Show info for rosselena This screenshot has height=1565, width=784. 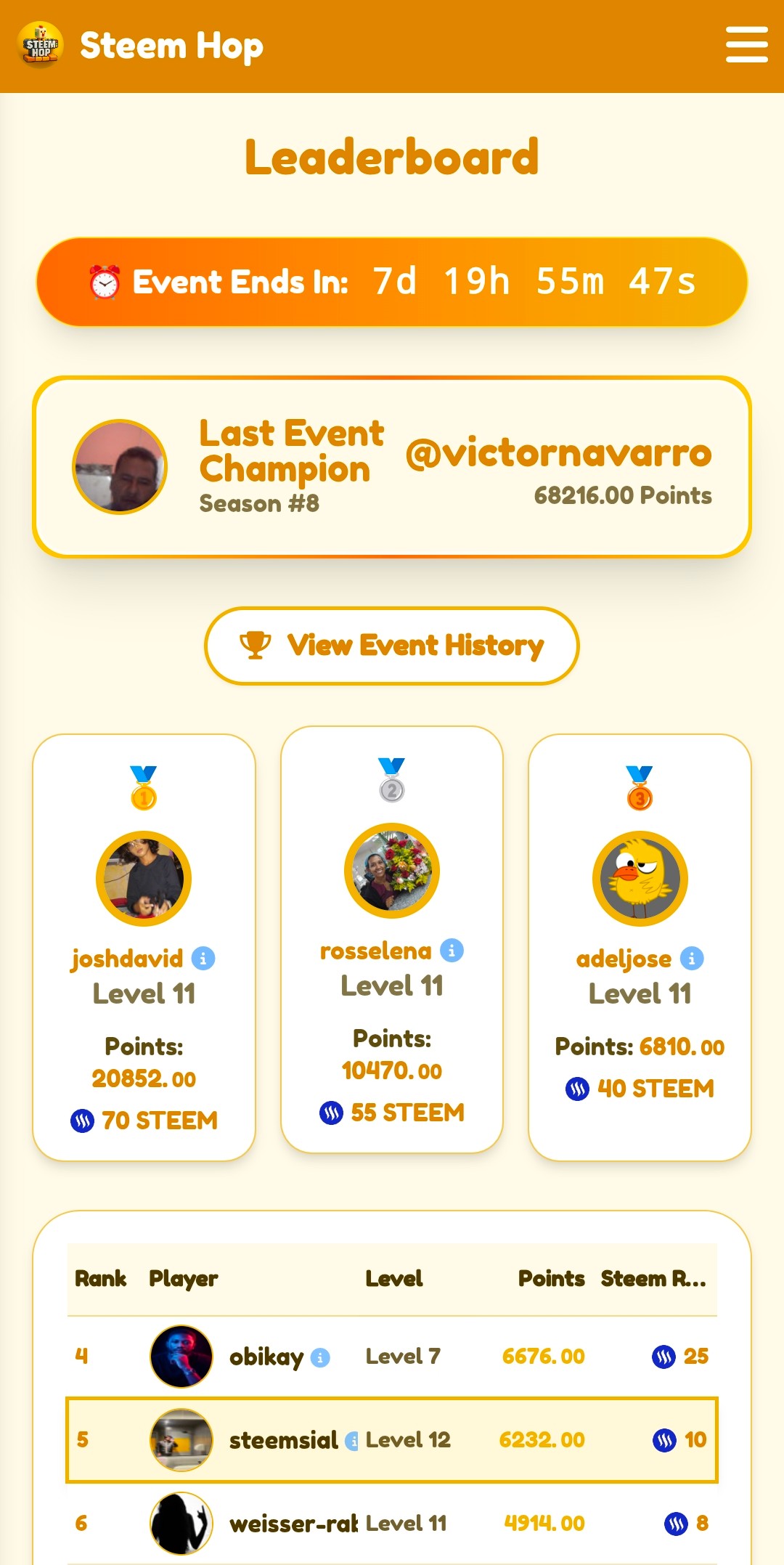pos(452,951)
